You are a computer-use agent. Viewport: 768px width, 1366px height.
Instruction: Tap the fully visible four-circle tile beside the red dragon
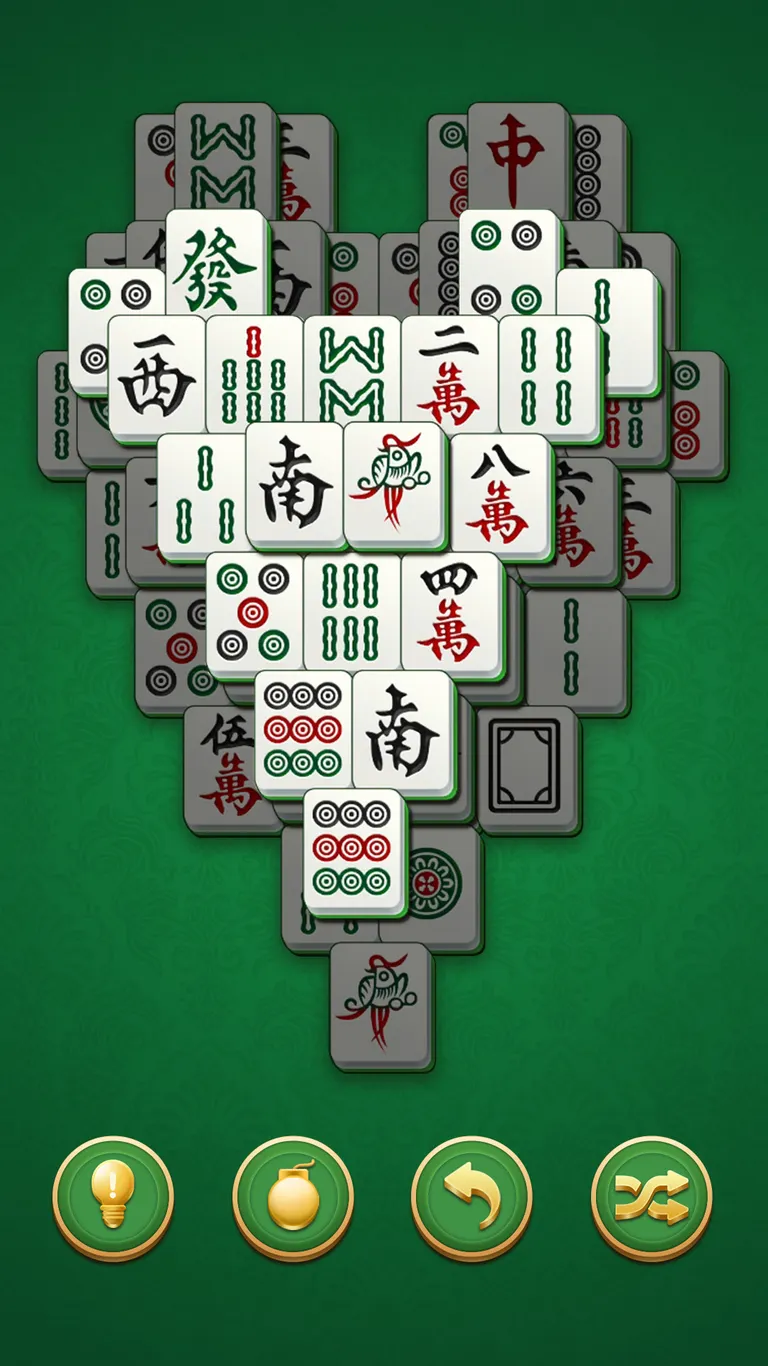pyautogui.click(x=508, y=262)
